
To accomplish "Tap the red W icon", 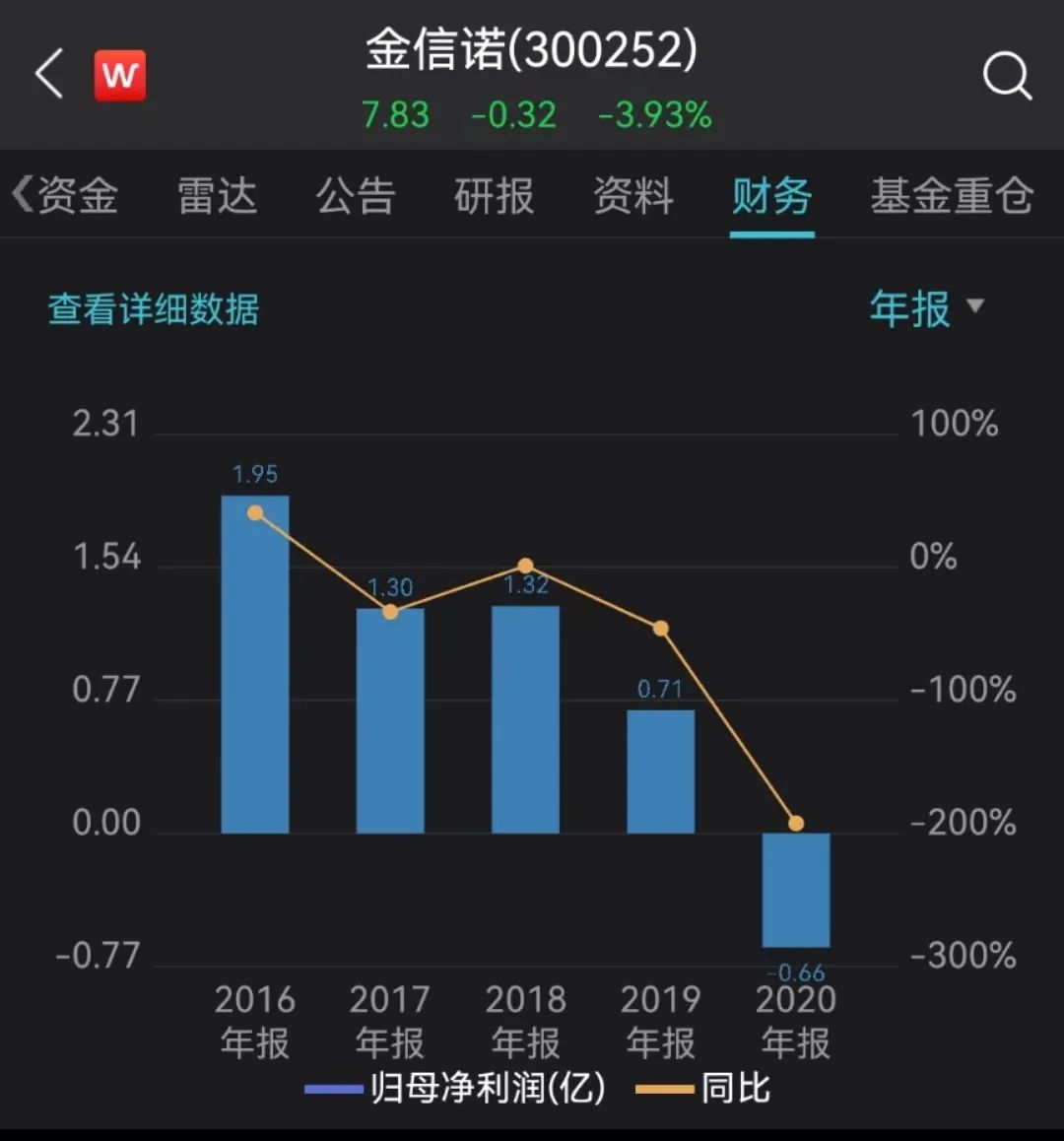I will click(120, 75).
